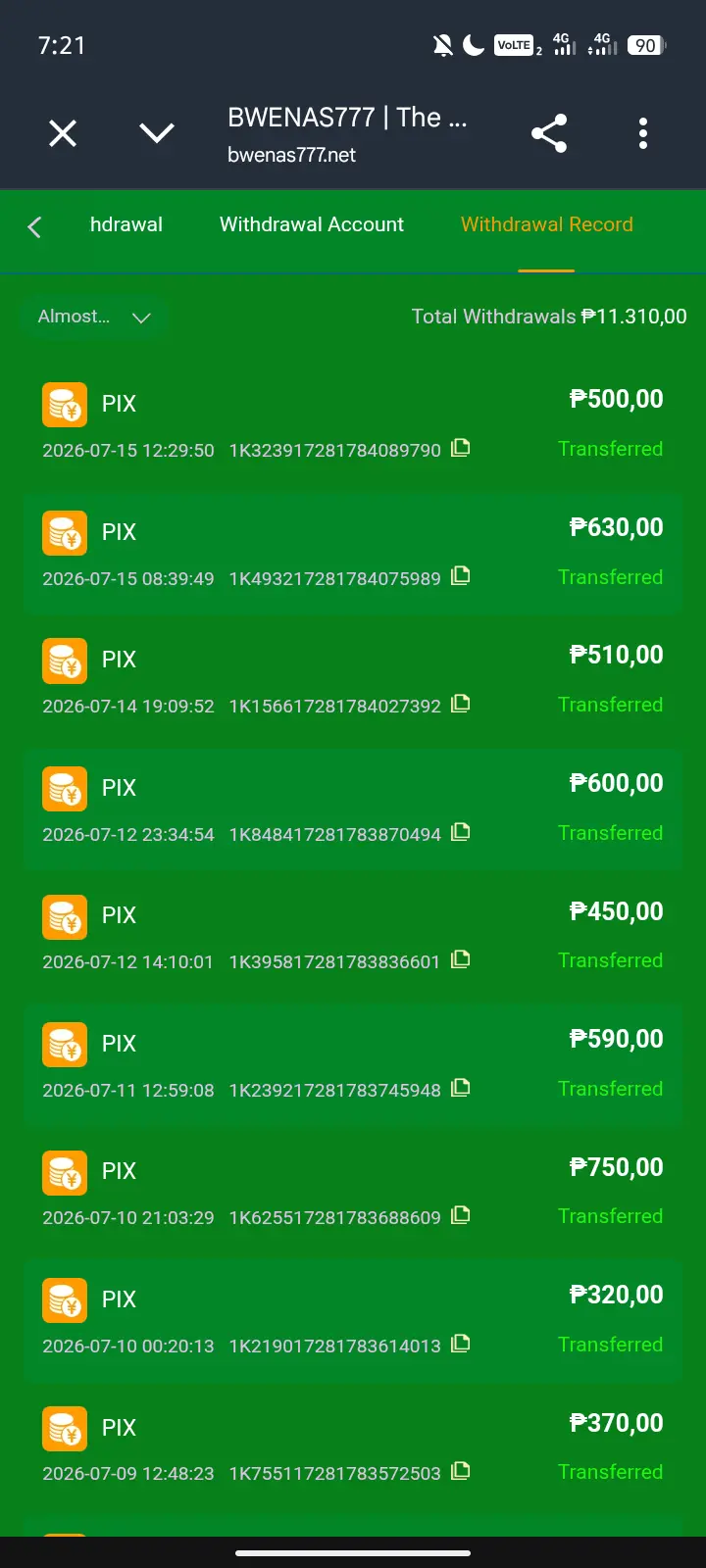The height and width of the screenshot is (1568, 706).
Task: Share the bwenas777.net page
Action: click(x=549, y=133)
